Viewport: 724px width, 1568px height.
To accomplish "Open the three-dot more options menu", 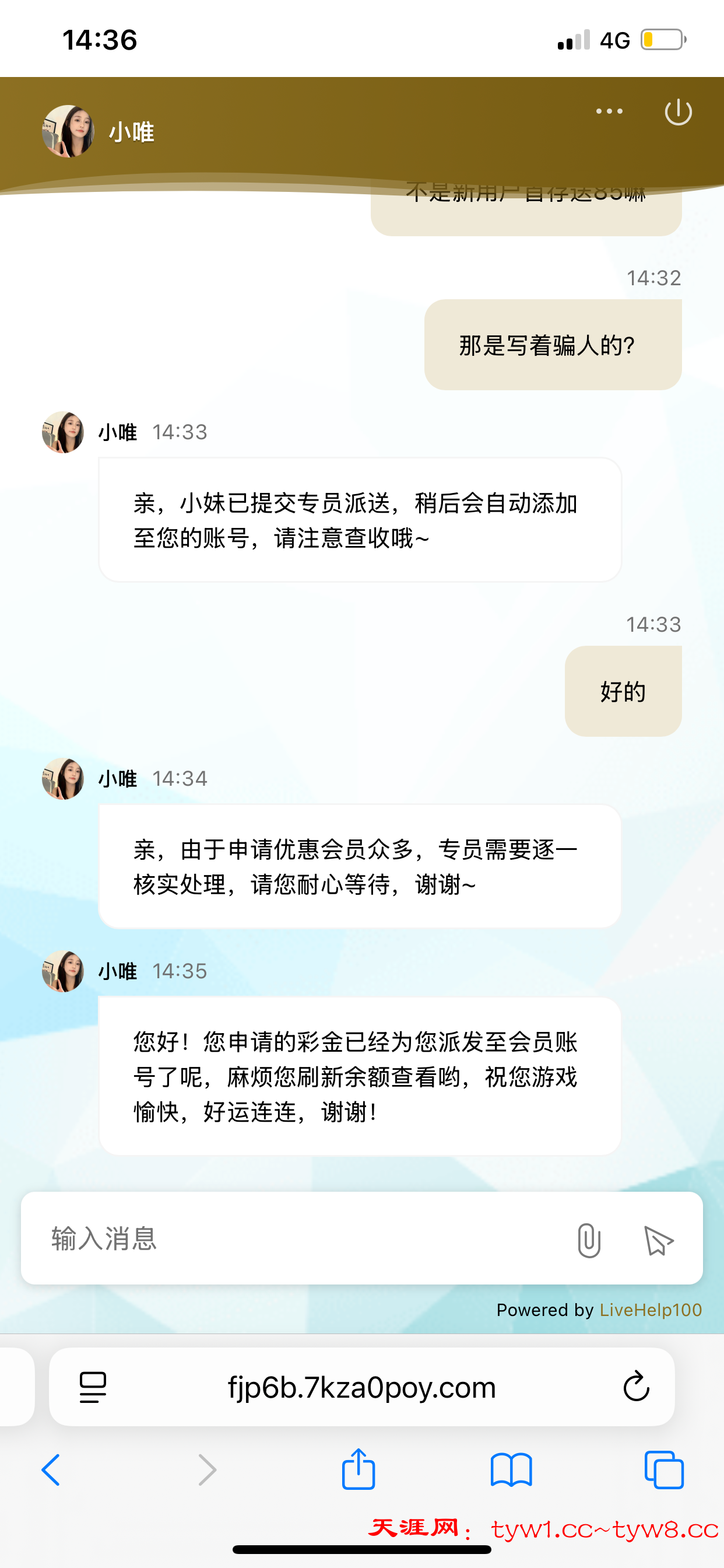I will pyautogui.click(x=609, y=111).
